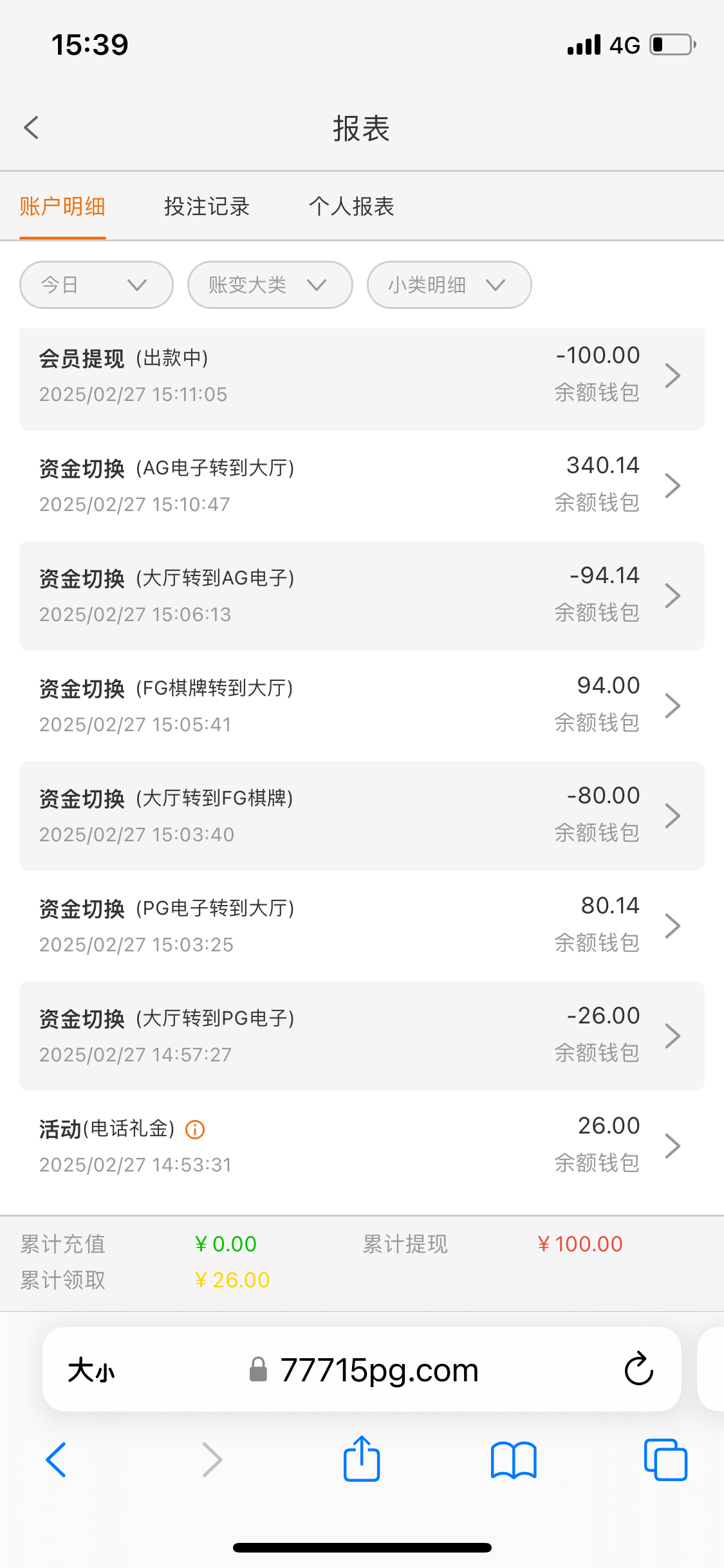
Task: Open the 大厅转到PG电子 -26.00 transfer
Action: coord(362,1036)
